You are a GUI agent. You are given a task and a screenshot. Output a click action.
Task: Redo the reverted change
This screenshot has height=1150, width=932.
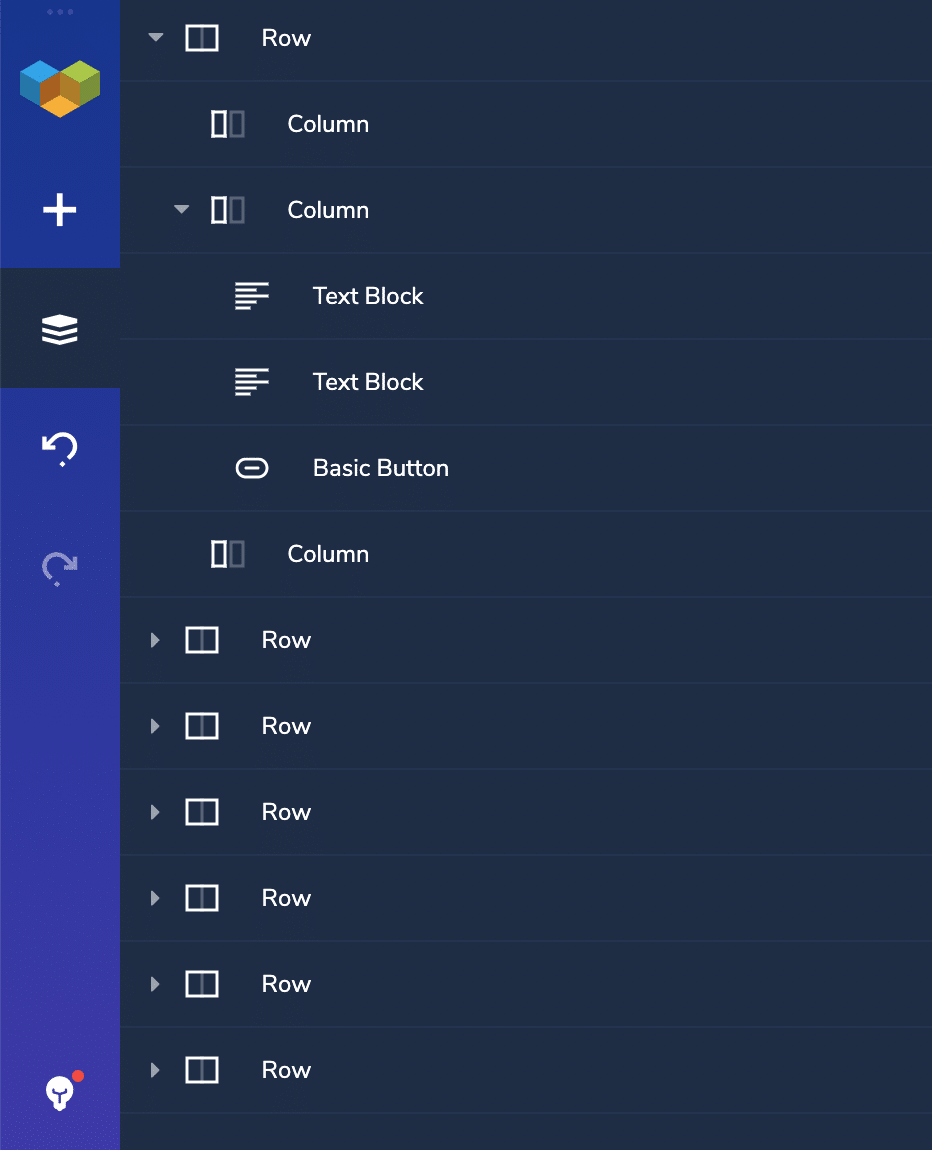[60, 567]
